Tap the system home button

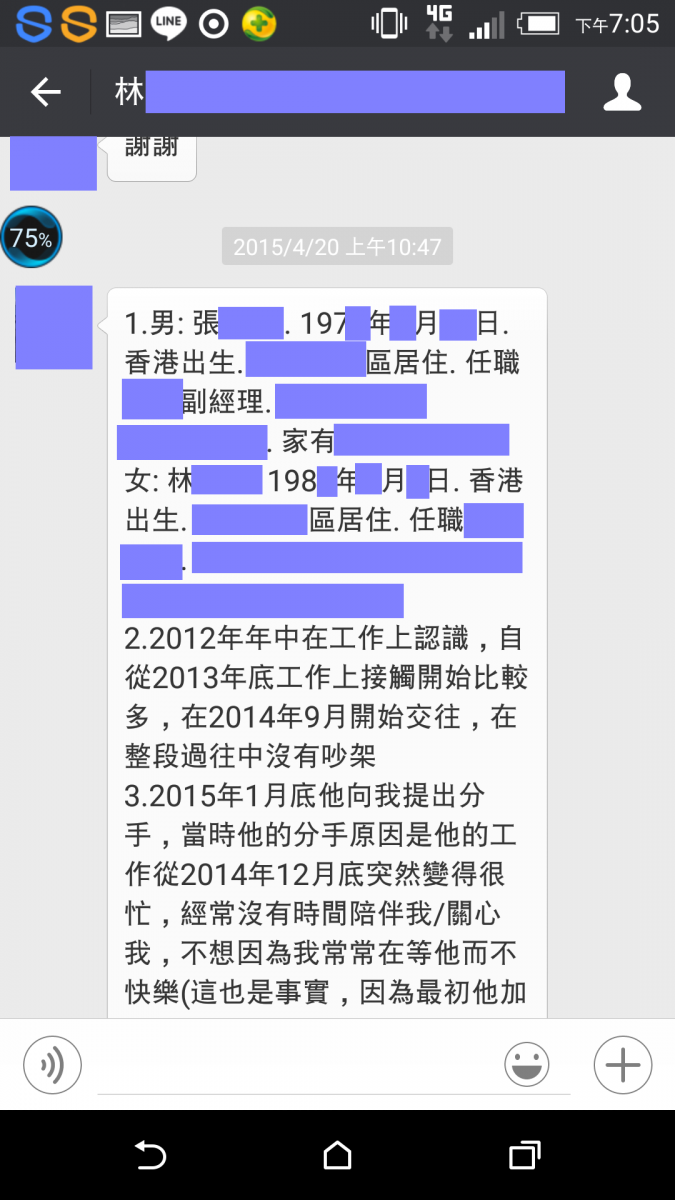pyautogui.click(x=337, y=1155)
